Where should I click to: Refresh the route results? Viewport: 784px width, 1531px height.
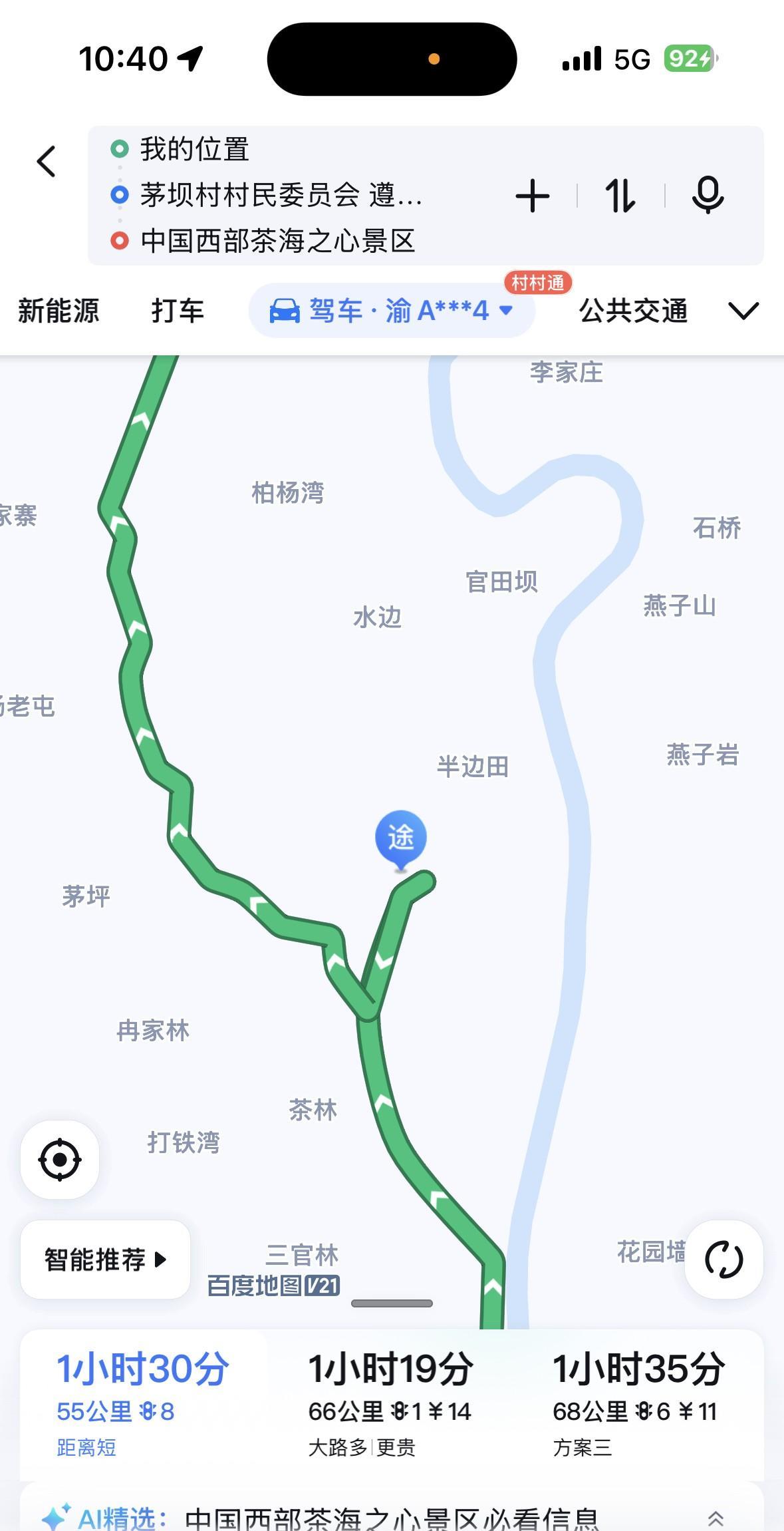pos(723,1260)
